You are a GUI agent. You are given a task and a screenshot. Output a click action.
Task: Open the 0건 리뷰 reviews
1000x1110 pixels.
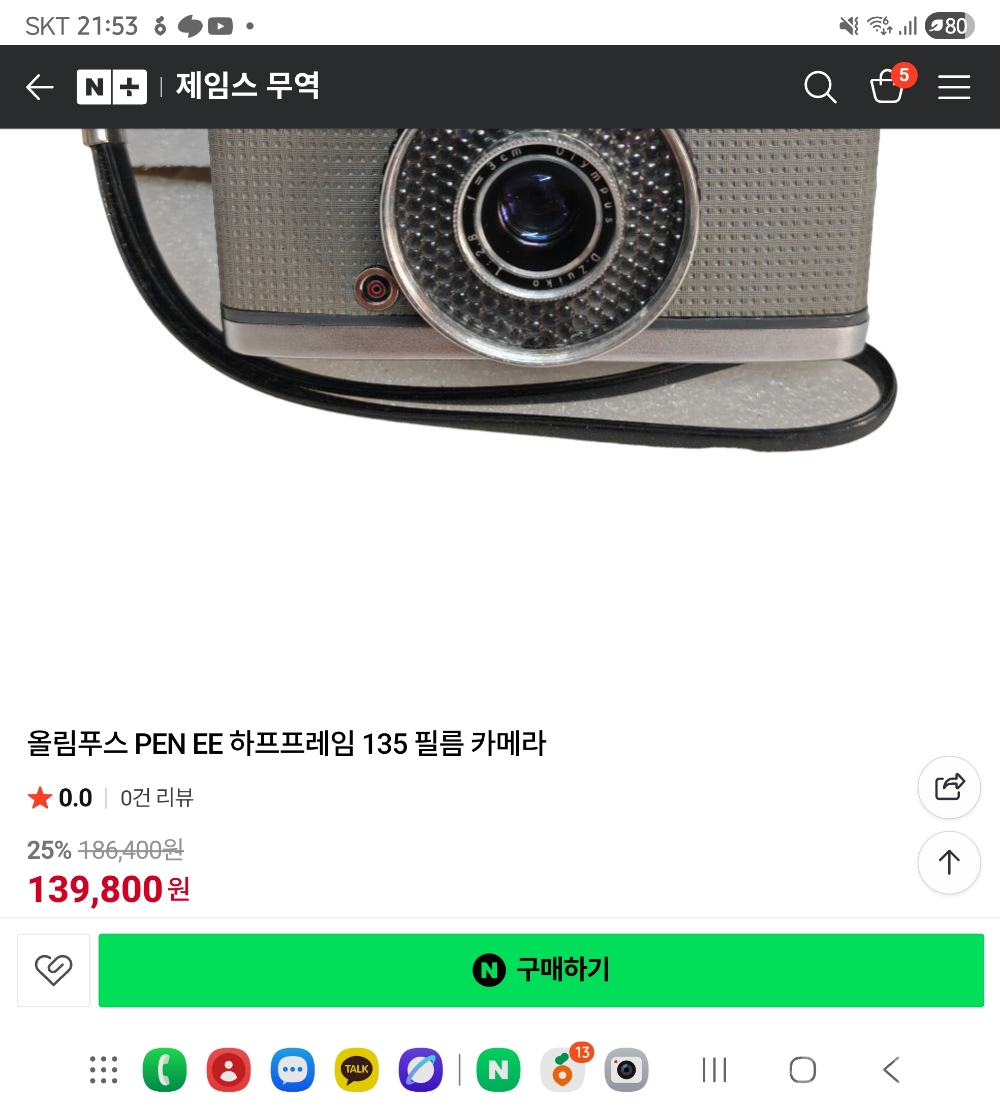coord(157,798)
